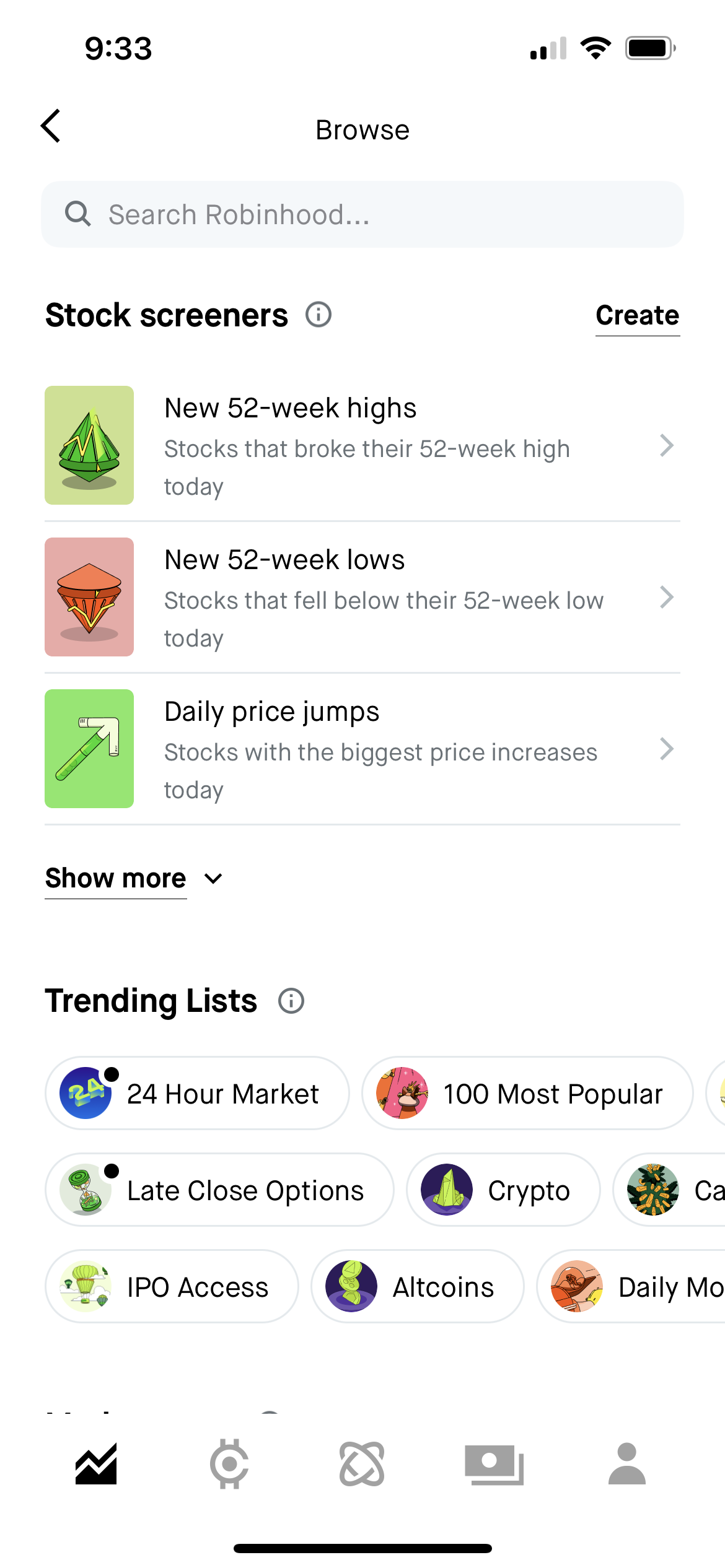Open the New 52-week lows screener

[x=362, y=597]
